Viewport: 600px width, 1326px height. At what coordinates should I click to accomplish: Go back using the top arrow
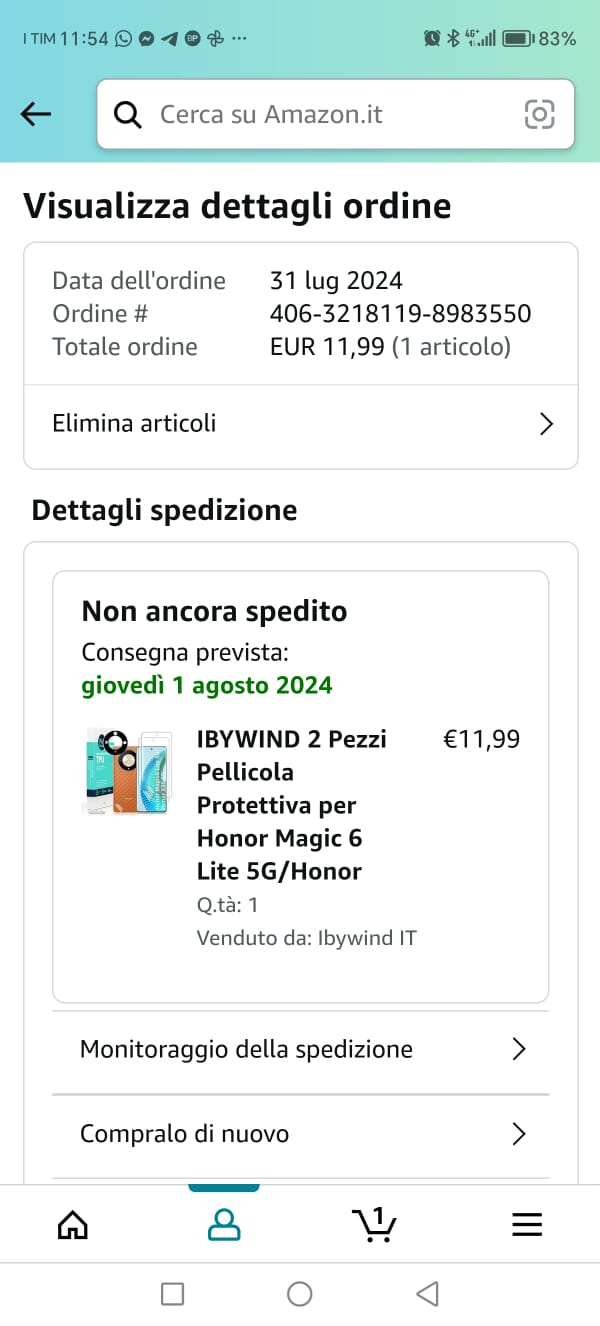(x=36, y=115)
